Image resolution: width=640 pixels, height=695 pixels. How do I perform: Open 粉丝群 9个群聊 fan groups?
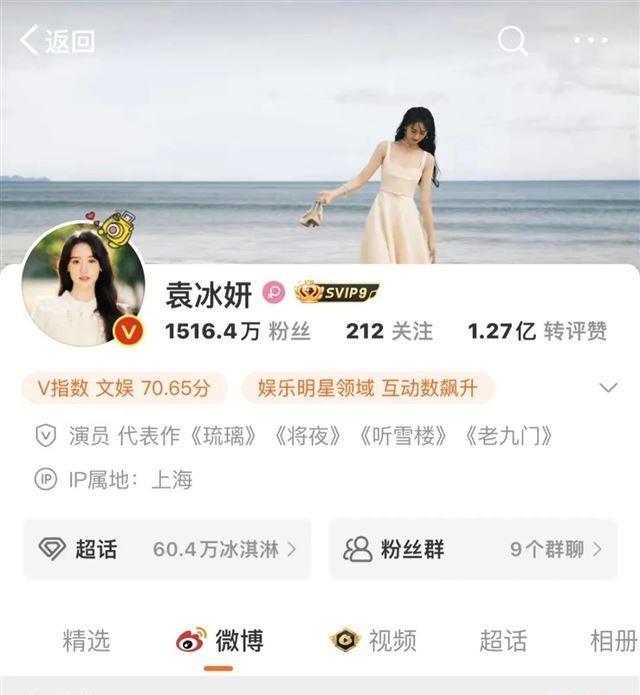(472, 549)
